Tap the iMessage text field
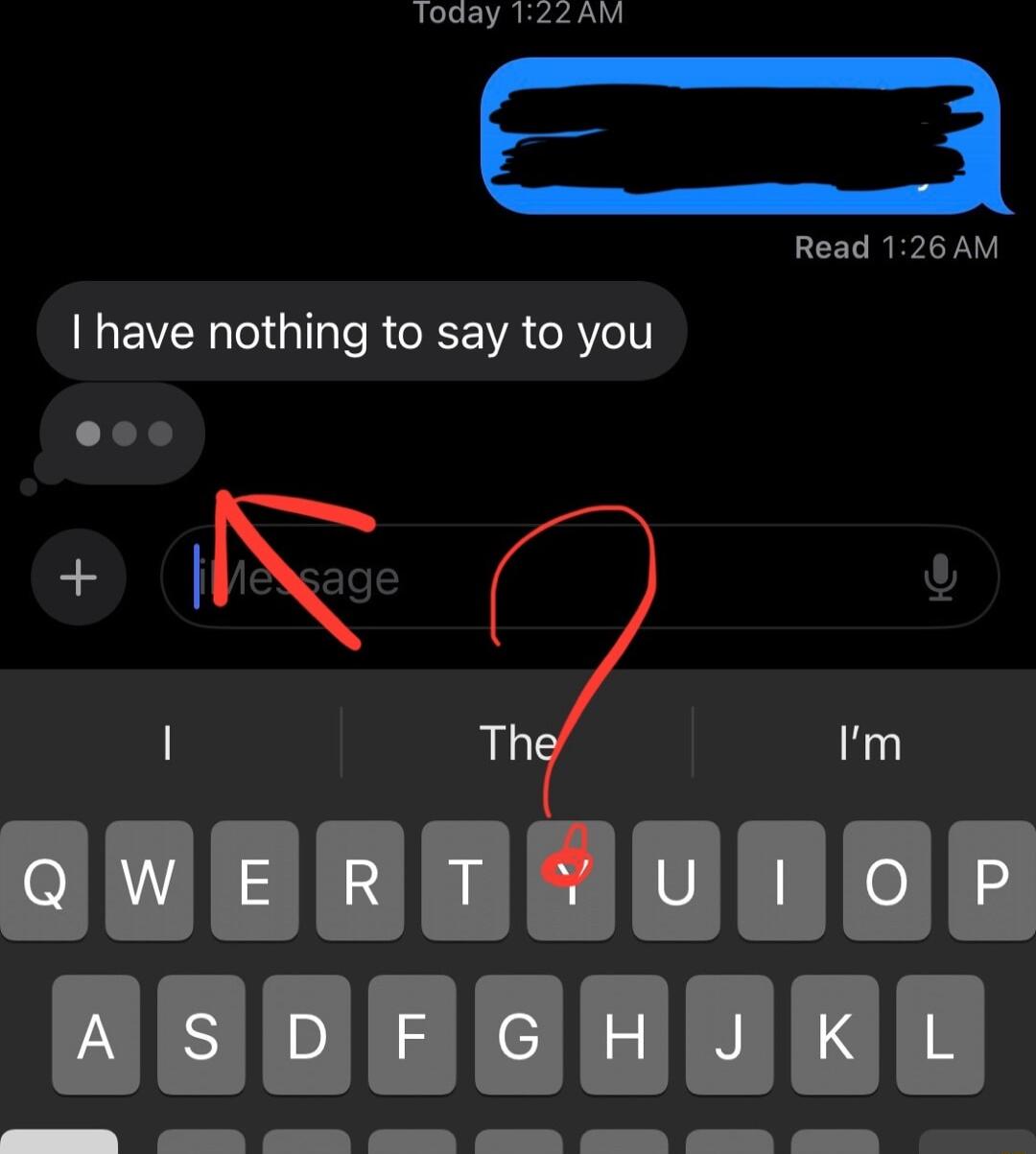Viewport: 1036px width, 1154px height. click(537, 577)
